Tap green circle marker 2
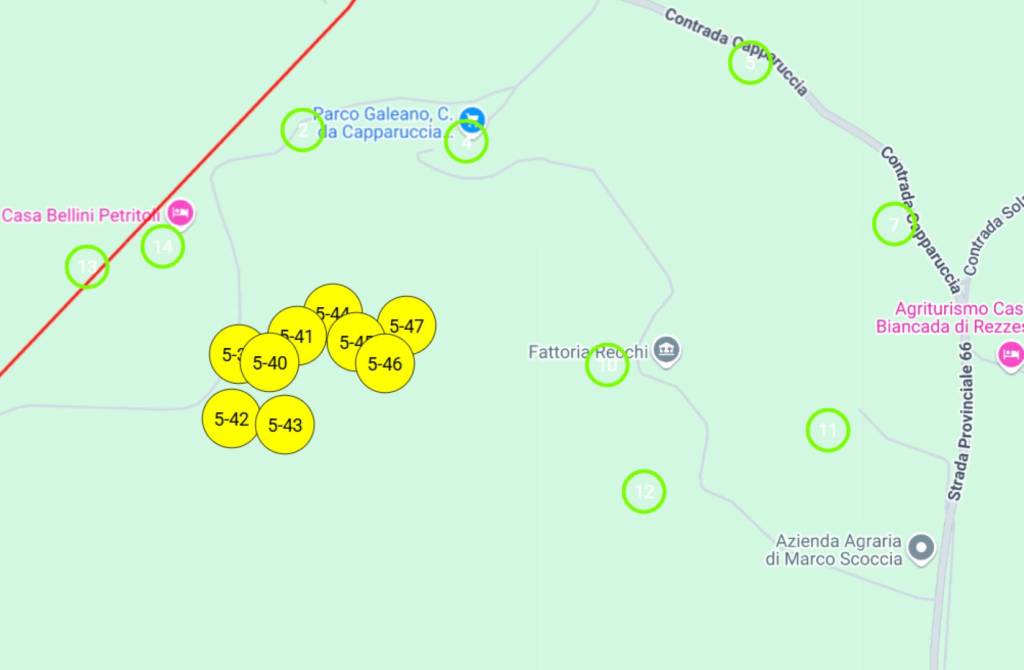The image size is (1024, 670). point(302,130)
